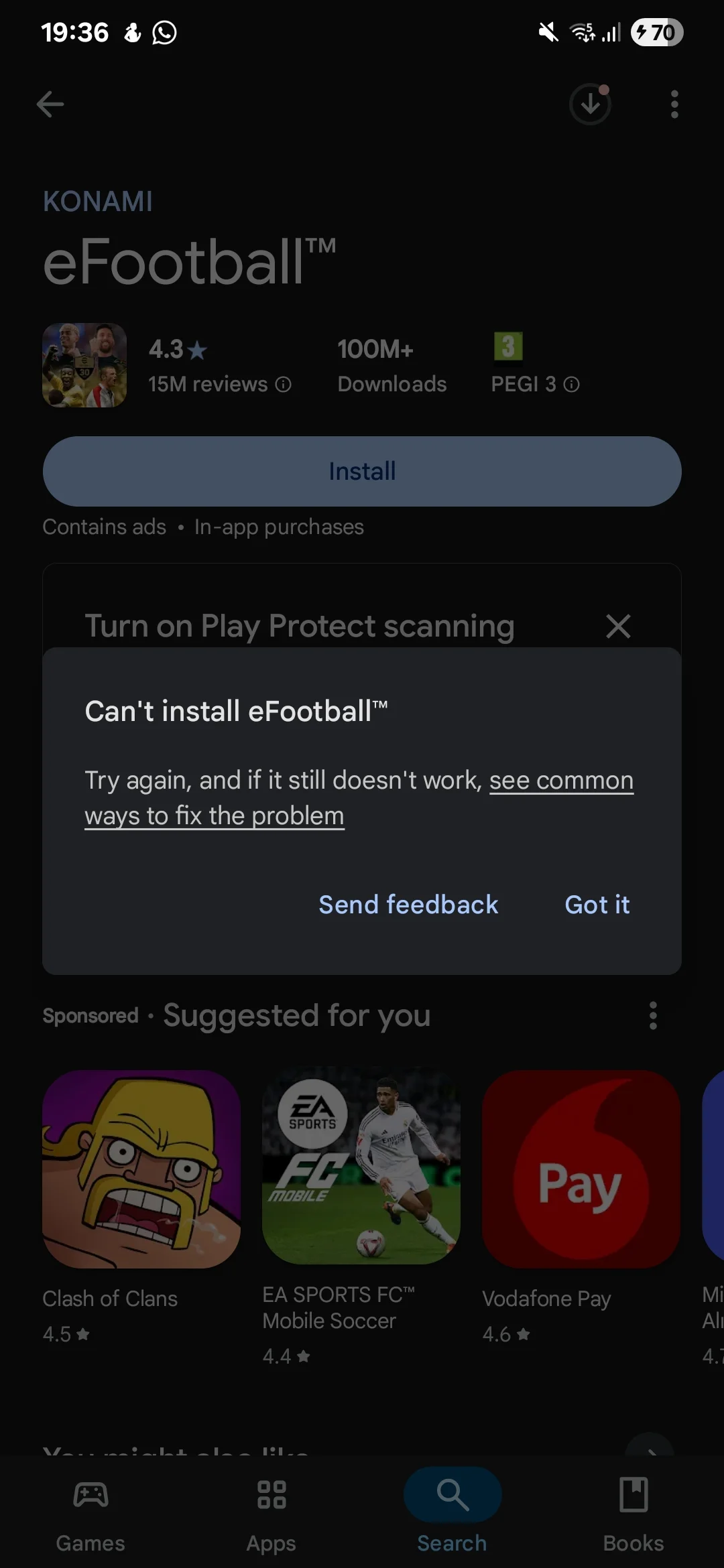
Task: Dismiss the dialog with Got it
Action: coord(597,905)
